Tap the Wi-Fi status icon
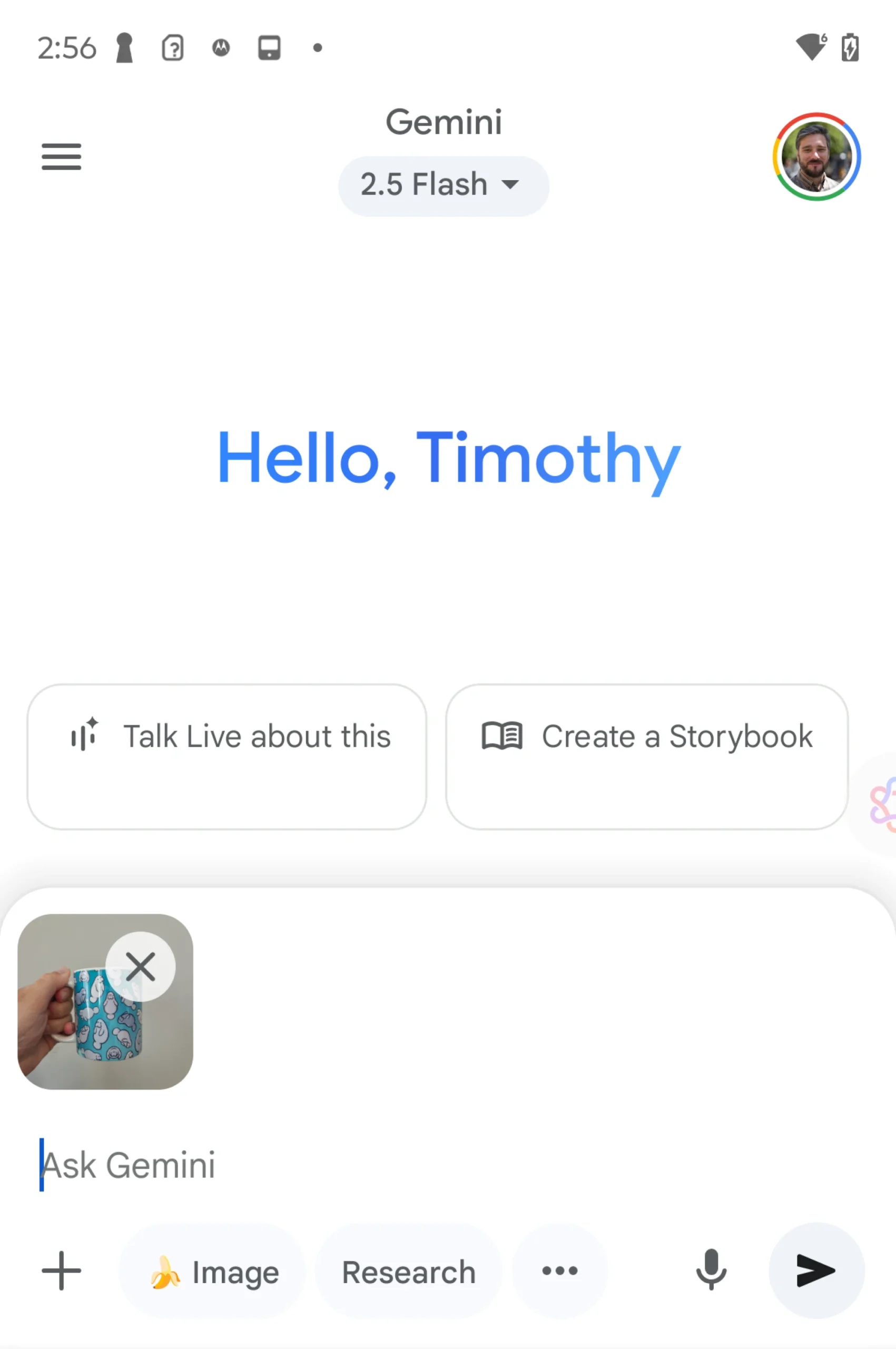 pos(811,47)
